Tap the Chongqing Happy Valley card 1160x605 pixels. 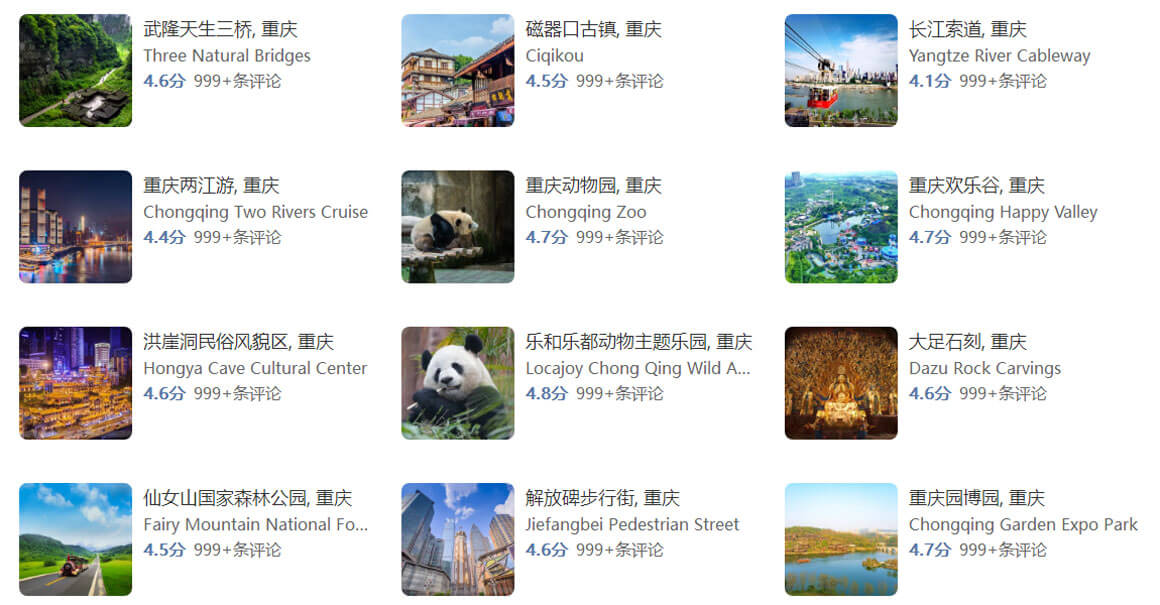[x=1002, y=212]
